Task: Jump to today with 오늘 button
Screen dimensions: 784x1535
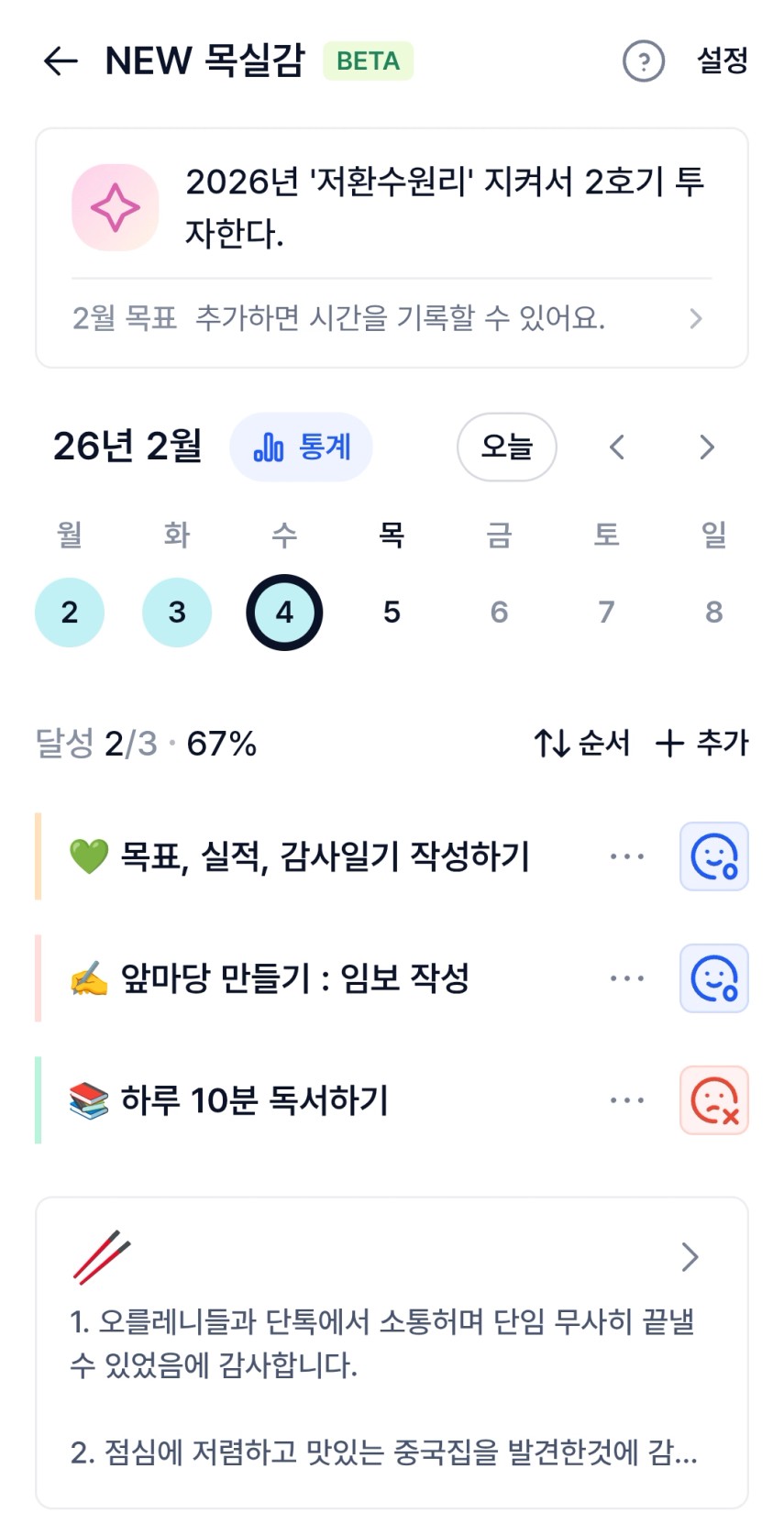Action: pos(506,447)
